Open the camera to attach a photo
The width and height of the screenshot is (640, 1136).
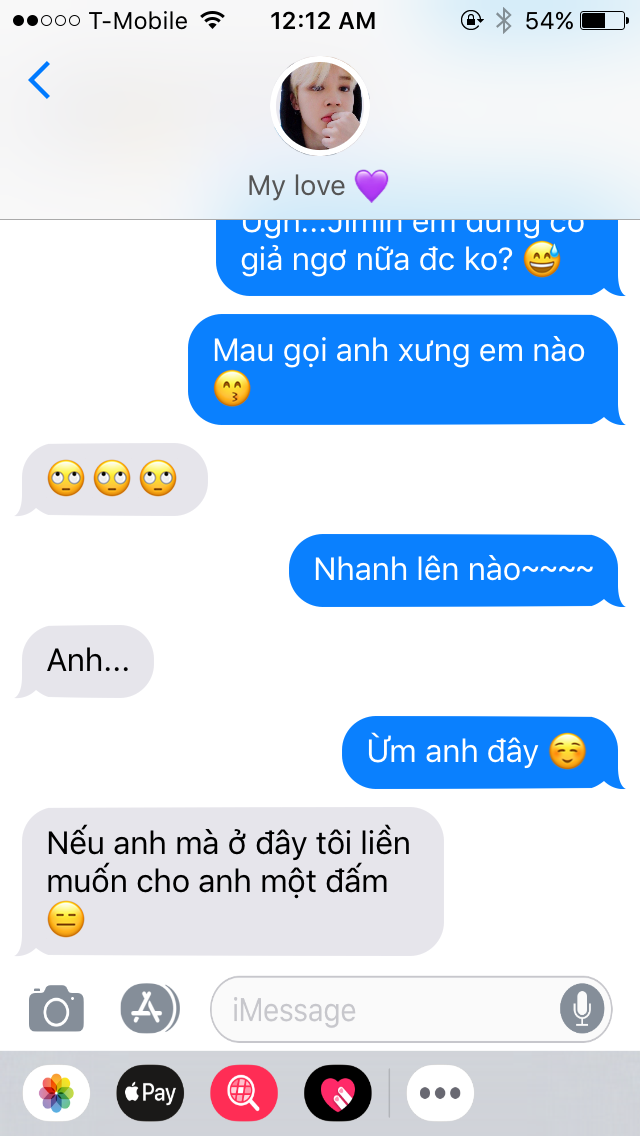[56, 1009]
